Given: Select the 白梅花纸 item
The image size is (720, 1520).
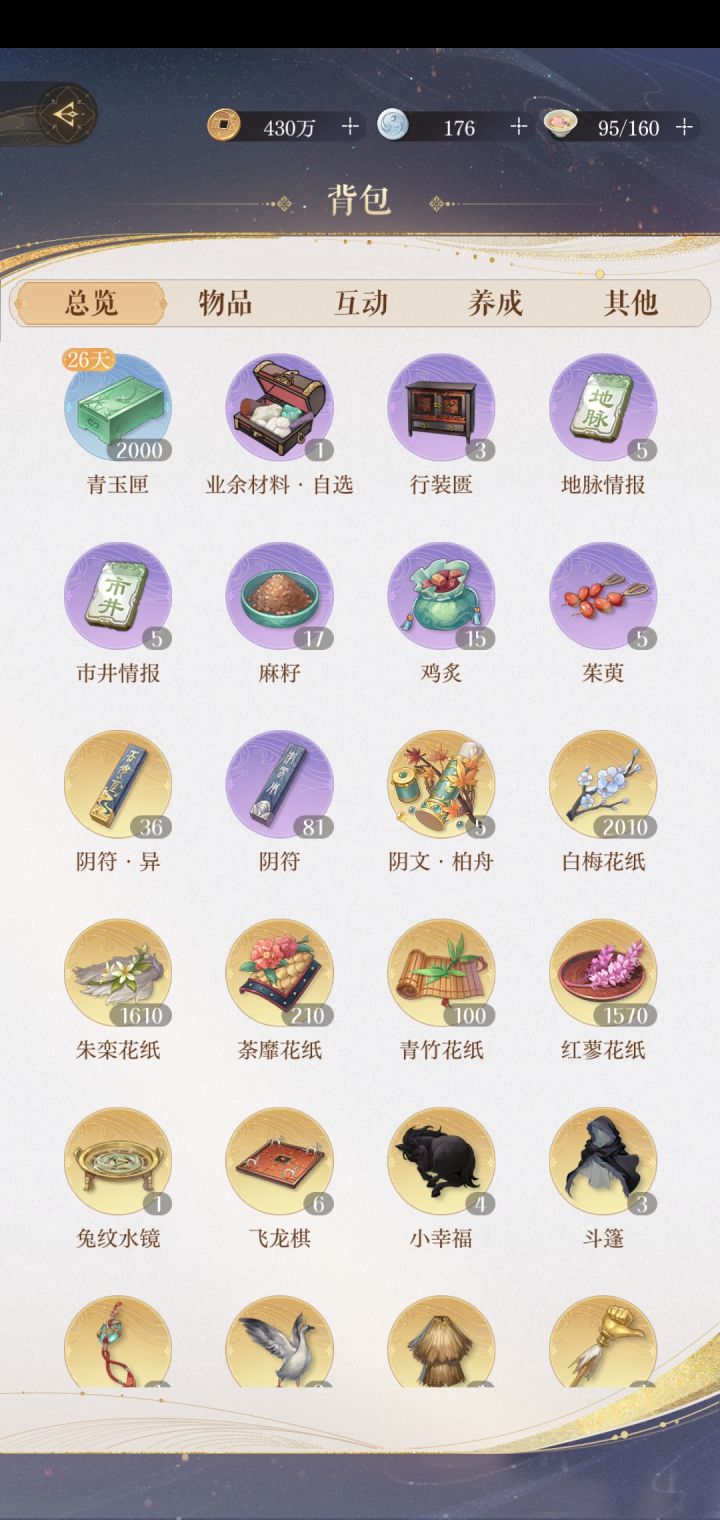Looking at the screenshot, I should [603, 784].
